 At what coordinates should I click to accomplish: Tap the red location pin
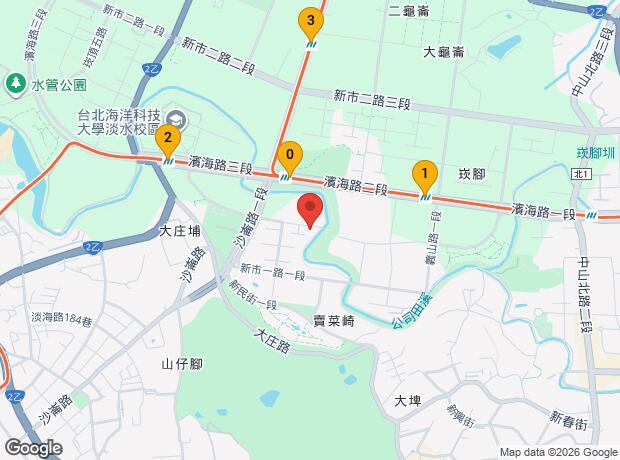(311, 211)
